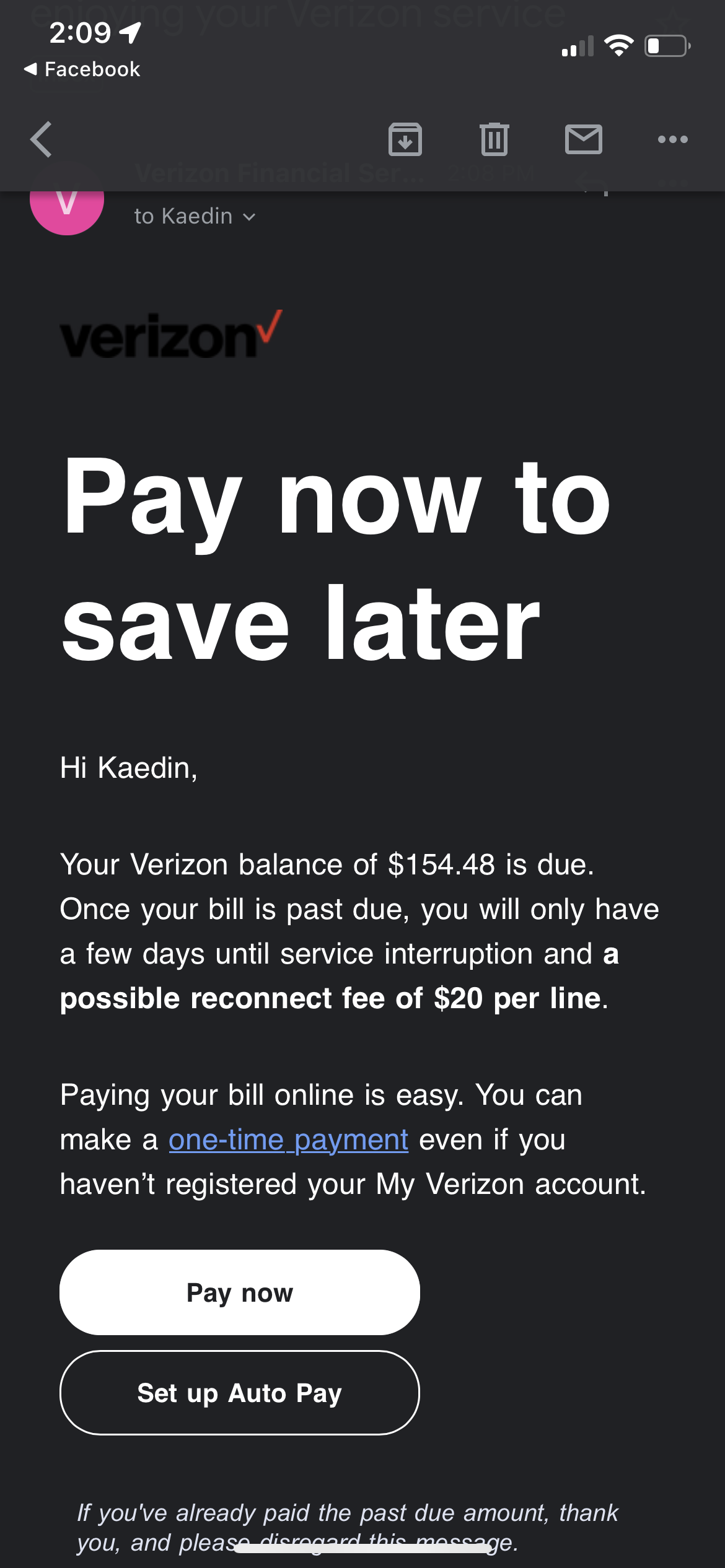Archive this email
The image size is (725, 1568).
(x=405, y=139)
